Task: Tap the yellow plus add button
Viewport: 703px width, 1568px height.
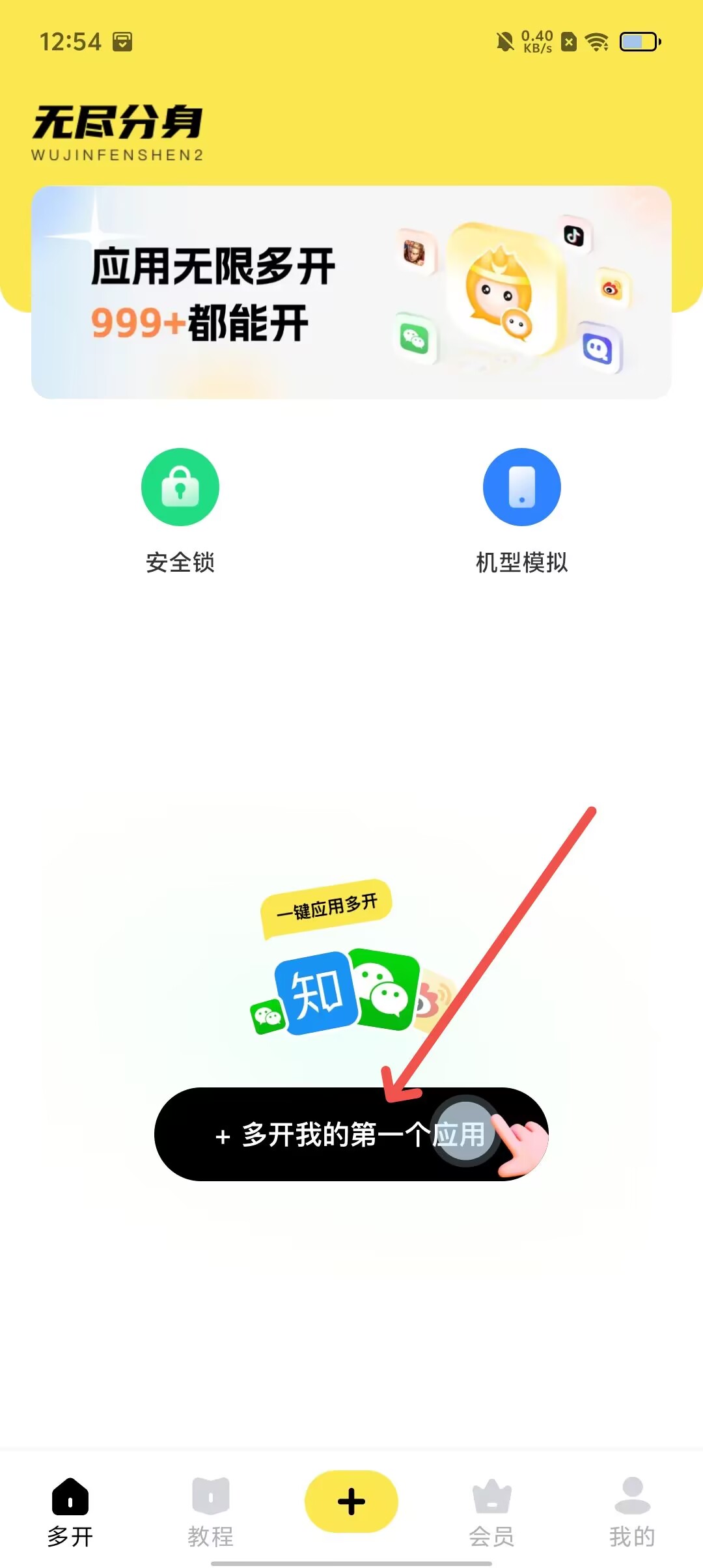Action: (x=351, y=1502)
